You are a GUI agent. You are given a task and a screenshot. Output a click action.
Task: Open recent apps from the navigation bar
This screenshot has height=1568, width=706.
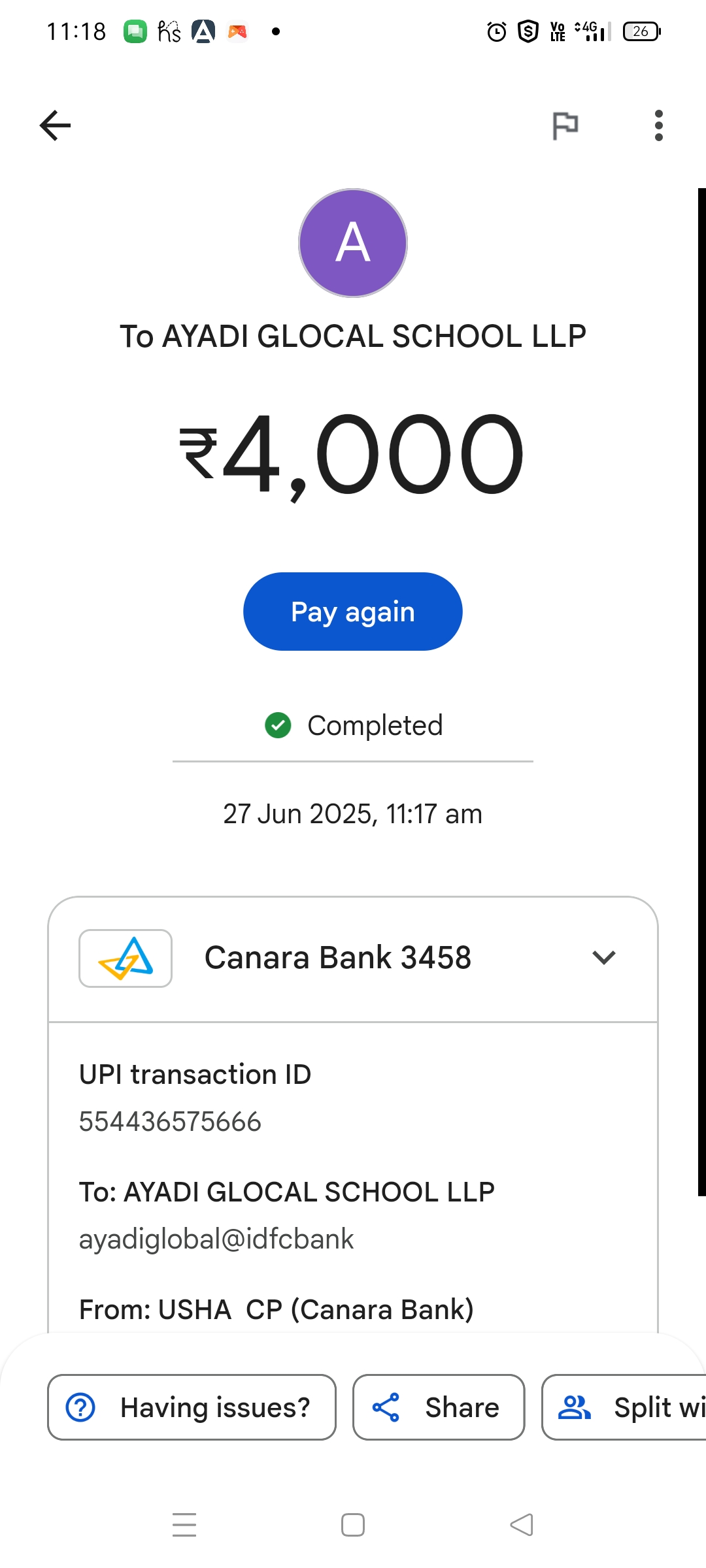pos(184,1525)
